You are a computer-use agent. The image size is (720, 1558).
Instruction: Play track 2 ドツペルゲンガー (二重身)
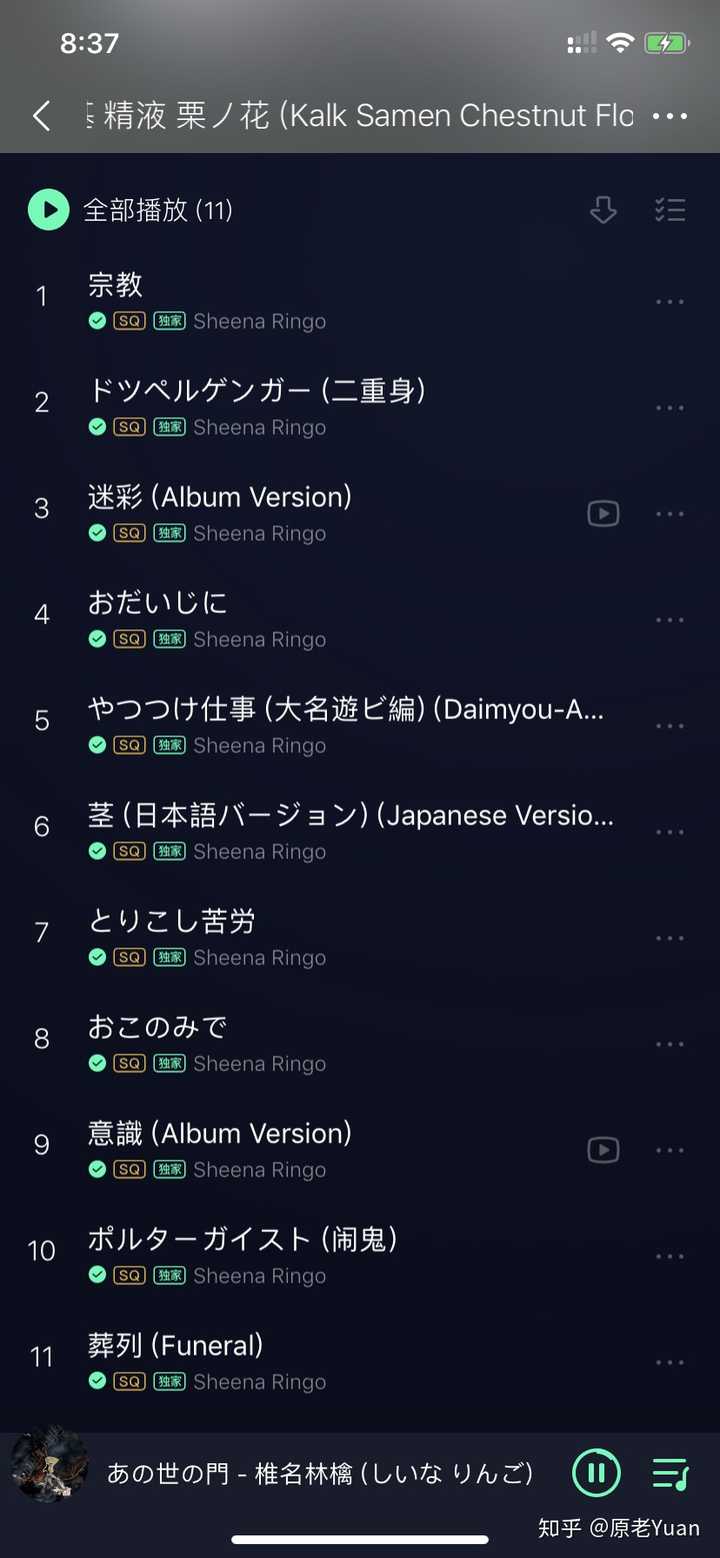pos(300,407)
